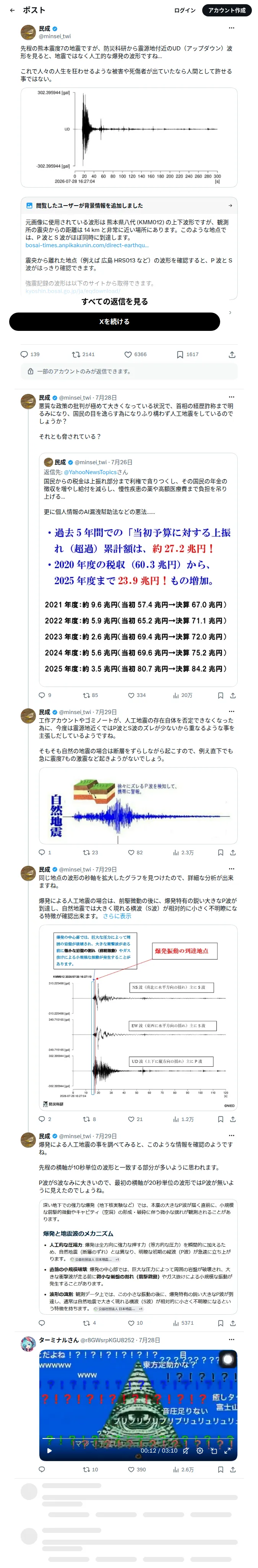Tap Xを続ける button
The height and width of the screenshot is (1568, 258).
click(114, 321)
